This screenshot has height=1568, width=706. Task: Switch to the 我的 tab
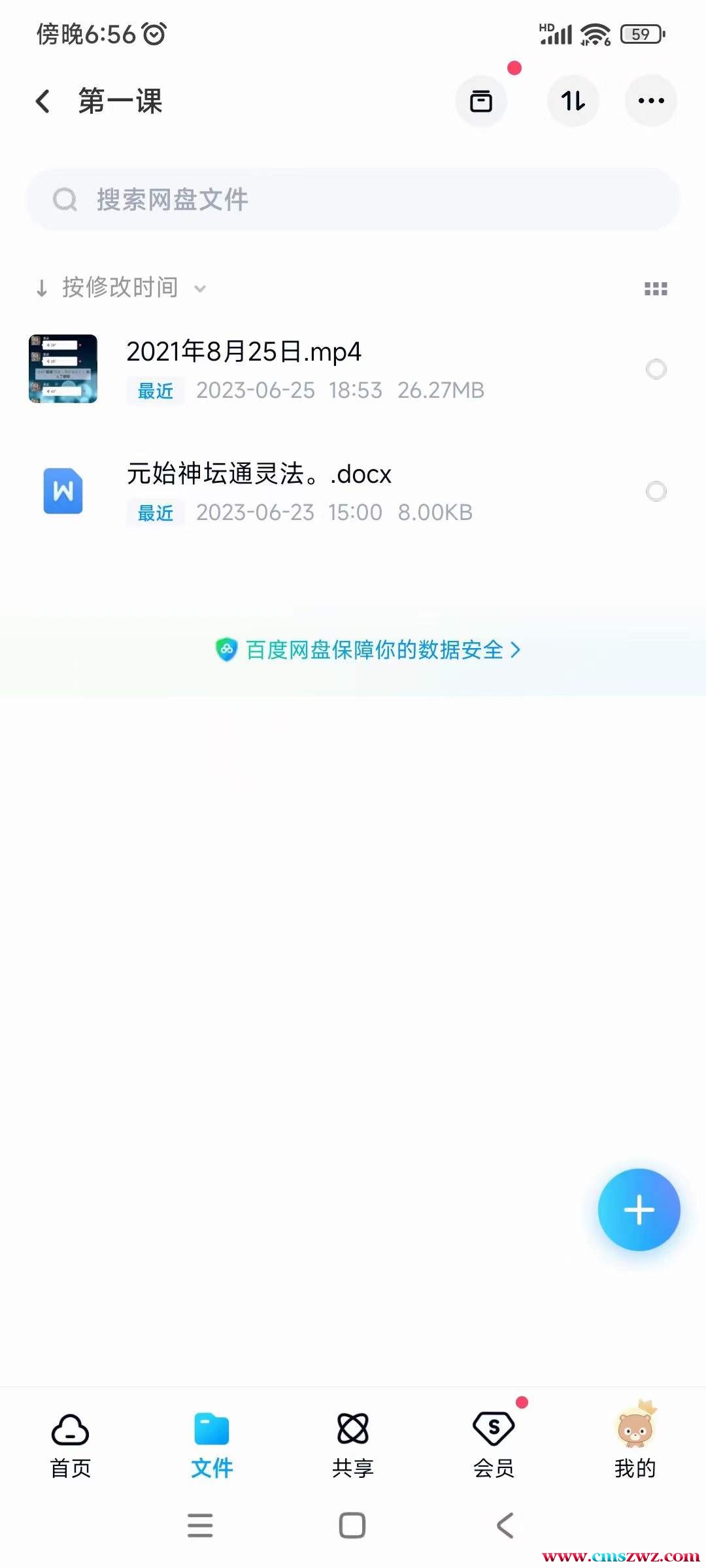[635, 1443]
